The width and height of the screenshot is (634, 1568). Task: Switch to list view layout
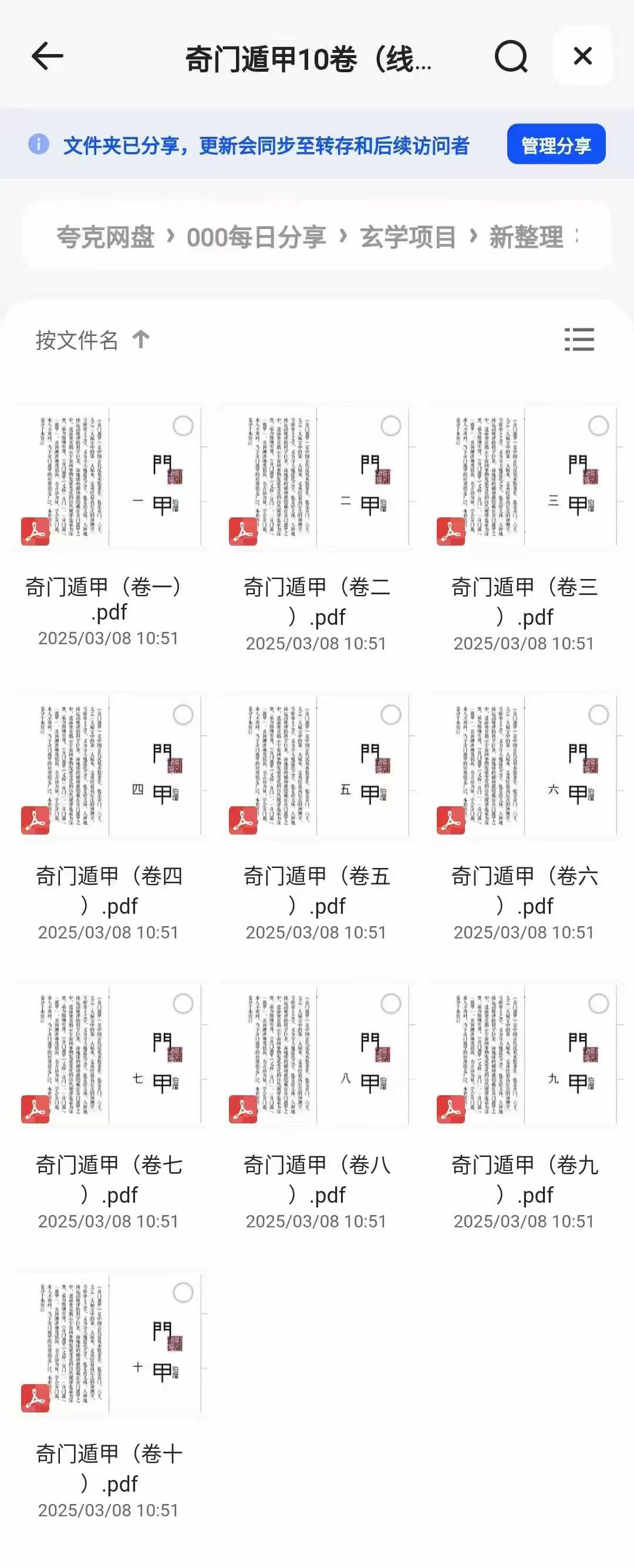579,339
